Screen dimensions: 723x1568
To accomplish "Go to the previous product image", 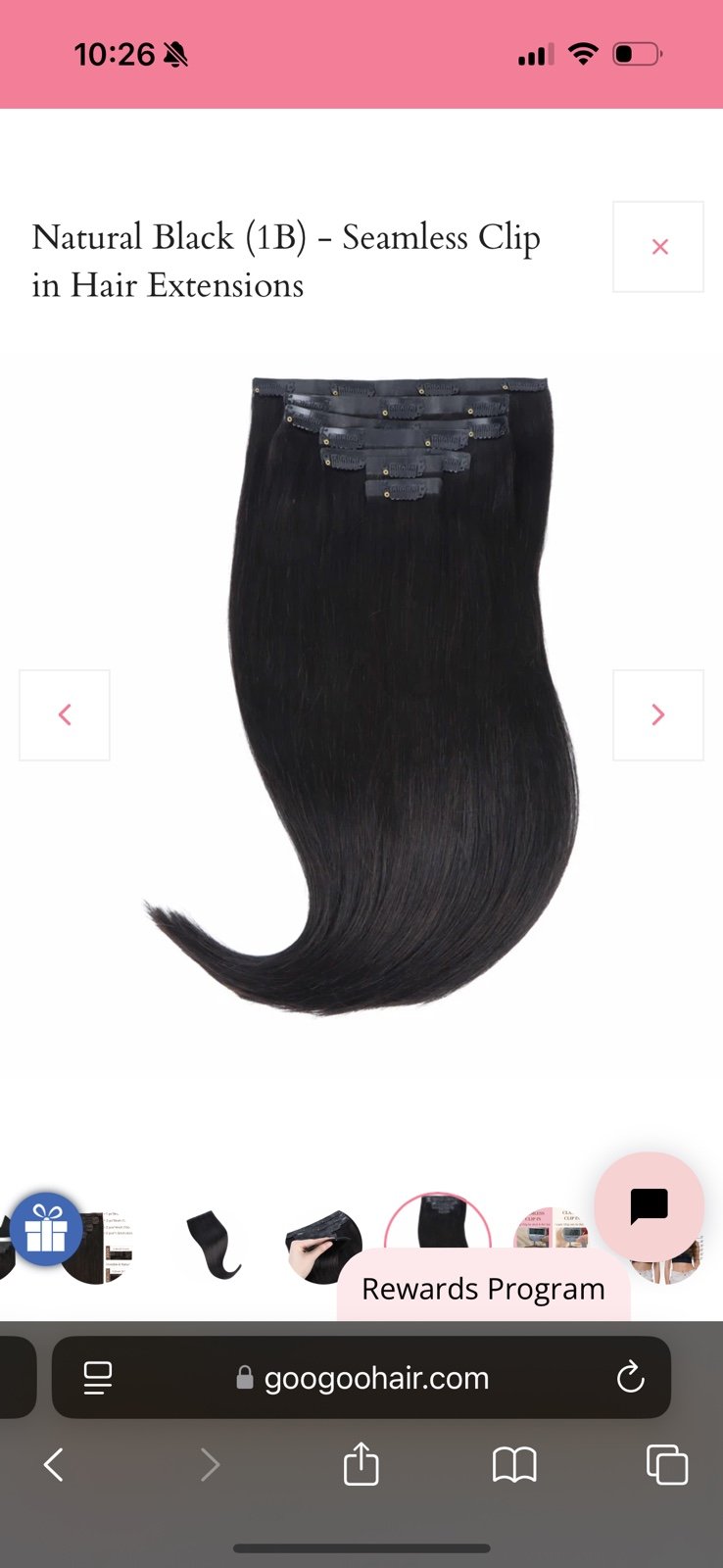I will (65, 715).
